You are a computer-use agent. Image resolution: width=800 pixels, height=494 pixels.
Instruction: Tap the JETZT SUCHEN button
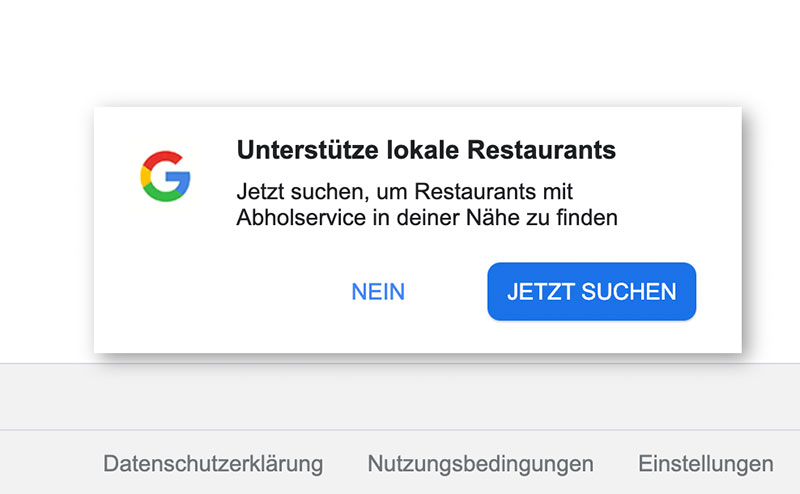[x=591, y=292]
